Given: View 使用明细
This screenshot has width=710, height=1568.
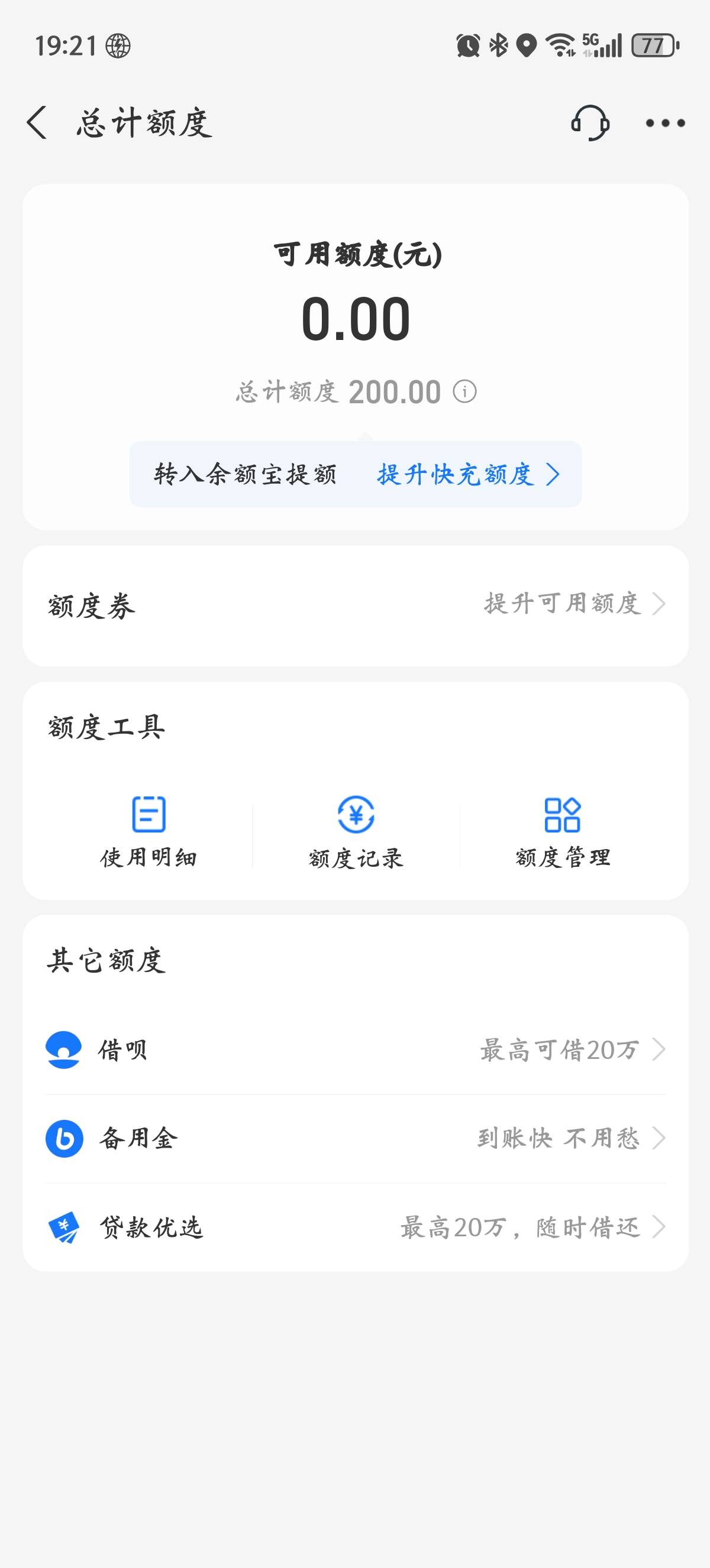Looking at the screenshot, I should tap(149, 831).
